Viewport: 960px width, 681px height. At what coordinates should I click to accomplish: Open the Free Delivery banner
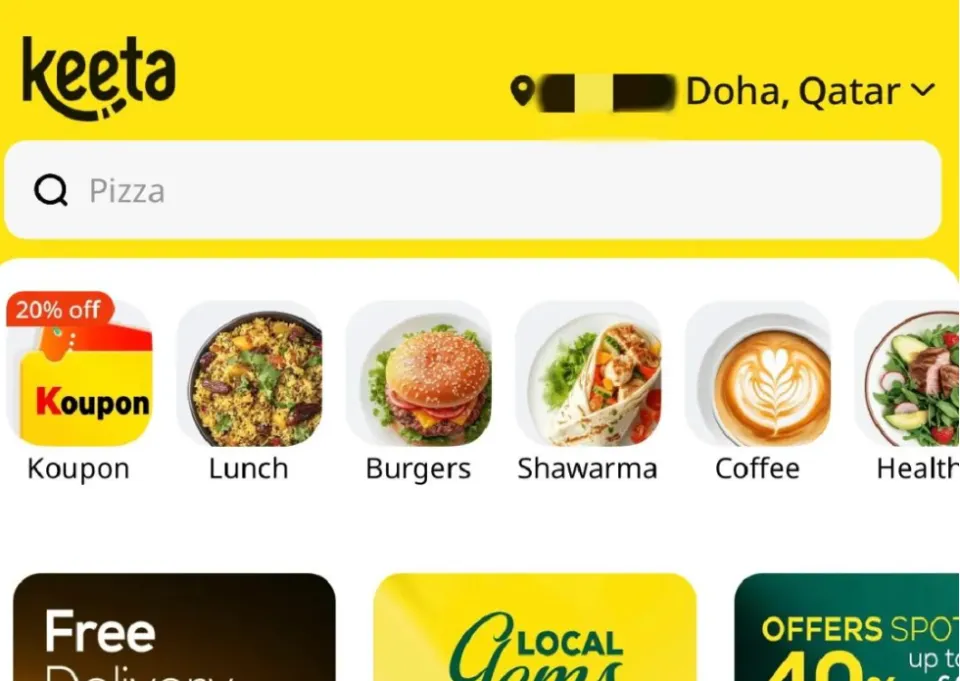point(174,627)
